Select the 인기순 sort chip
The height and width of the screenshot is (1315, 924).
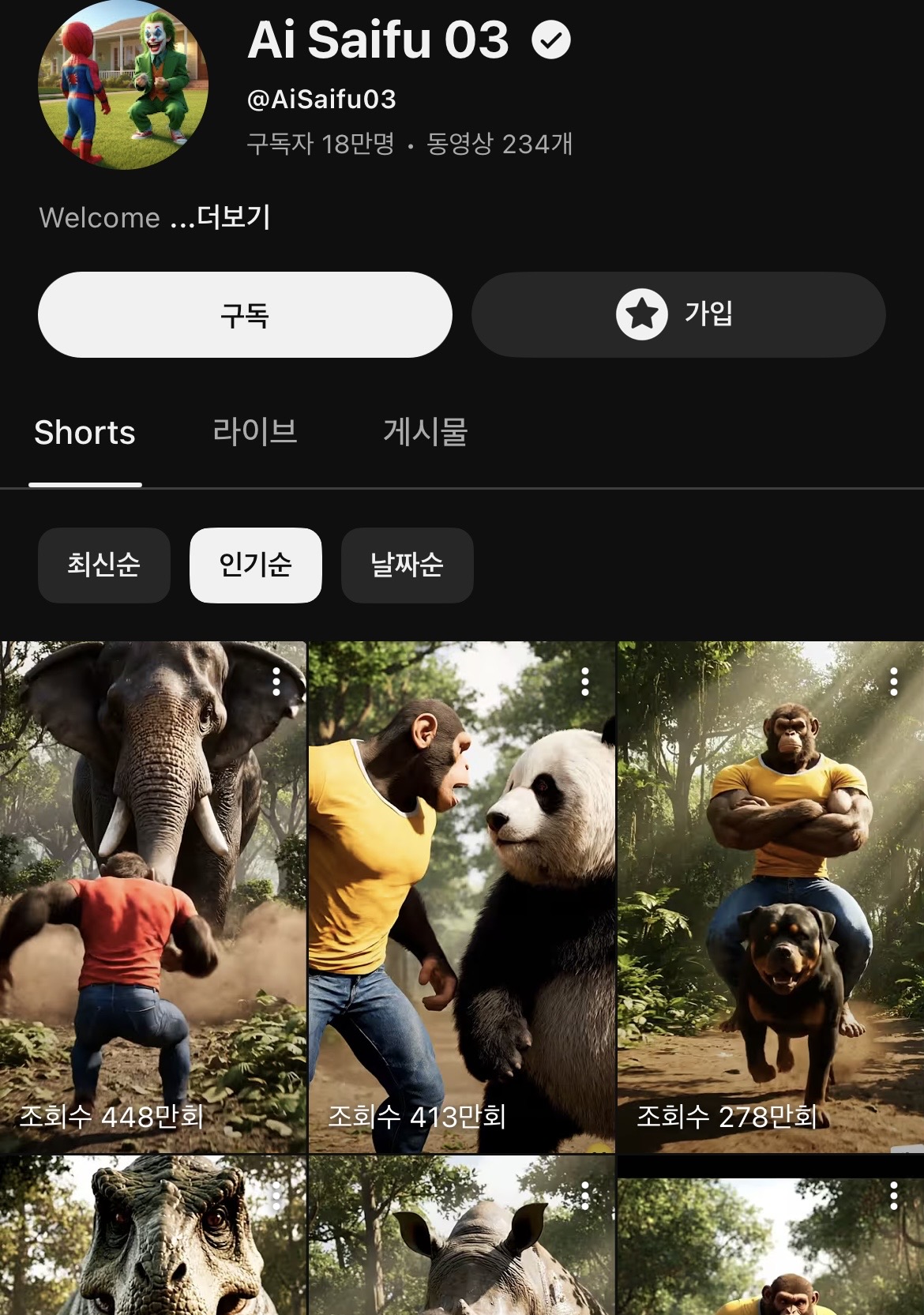[255, 565]
